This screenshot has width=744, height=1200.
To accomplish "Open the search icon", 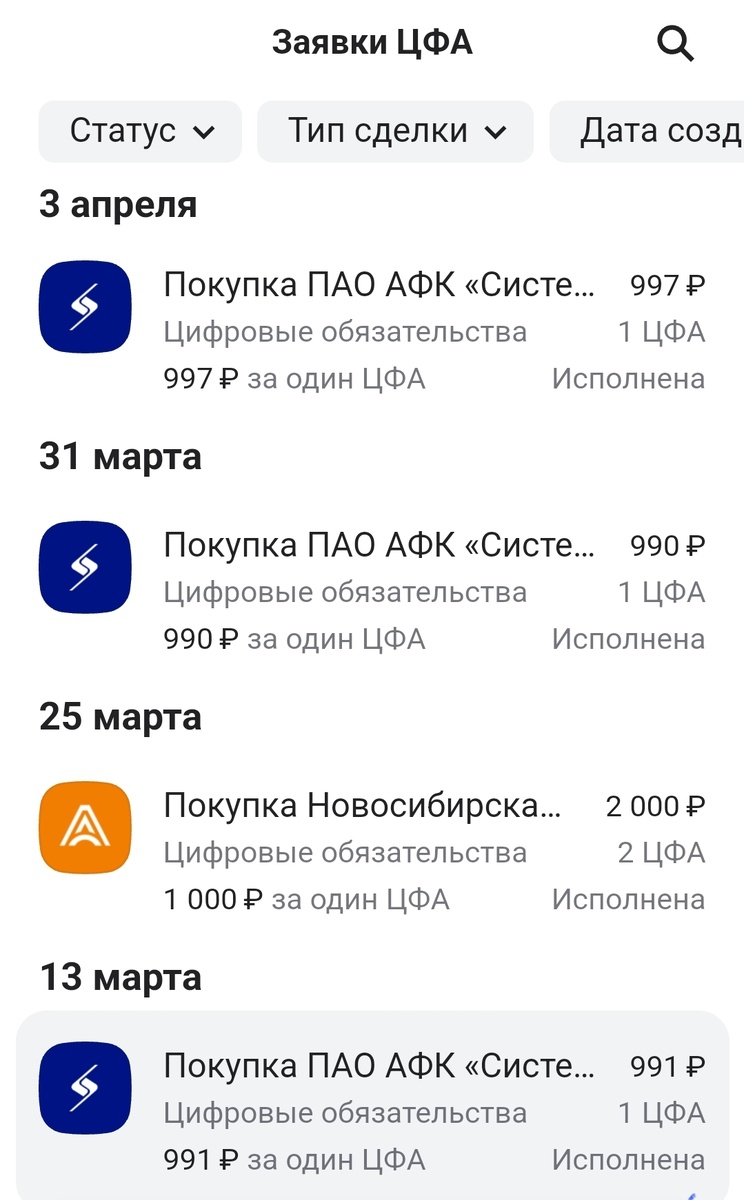I will 675,42.
